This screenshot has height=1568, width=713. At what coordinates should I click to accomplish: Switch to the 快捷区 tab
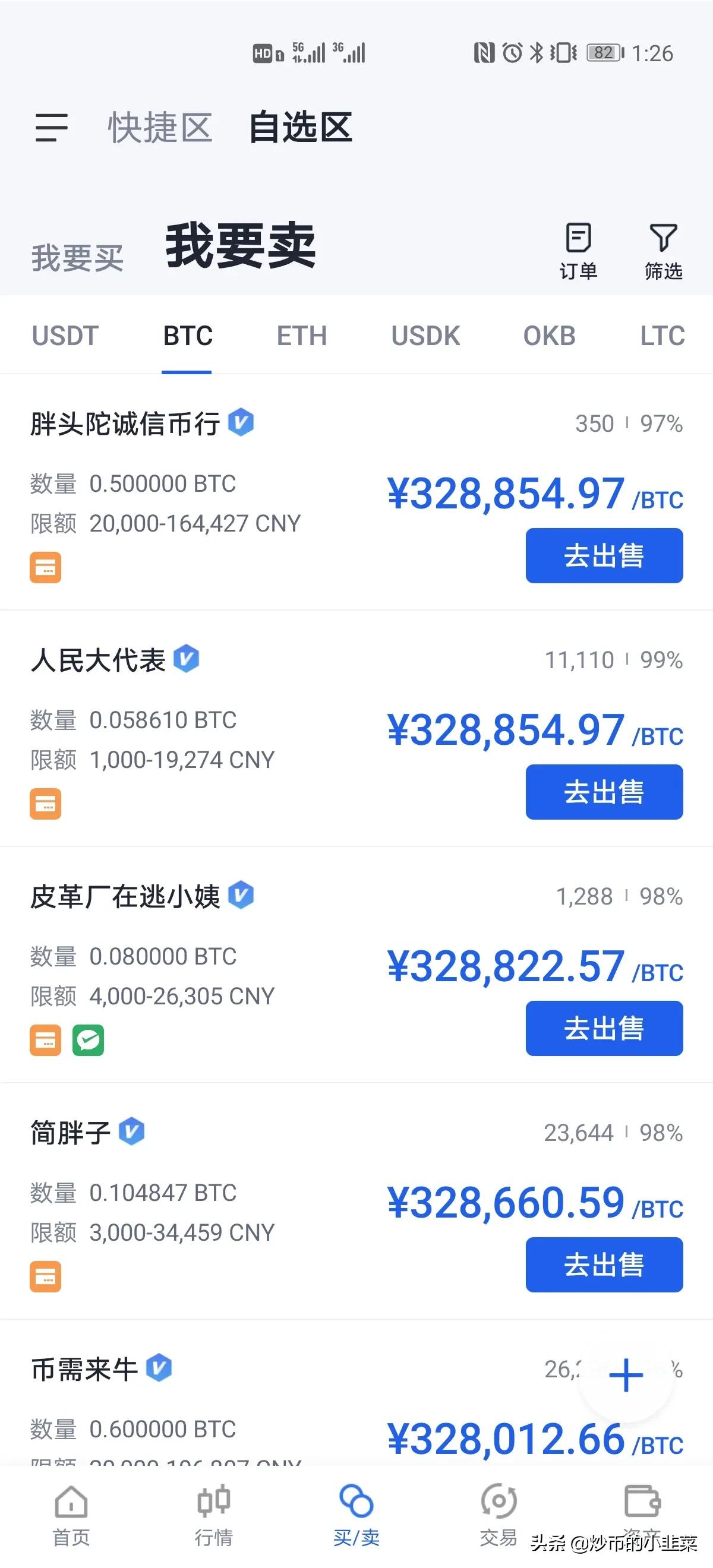tap(160, 128)
